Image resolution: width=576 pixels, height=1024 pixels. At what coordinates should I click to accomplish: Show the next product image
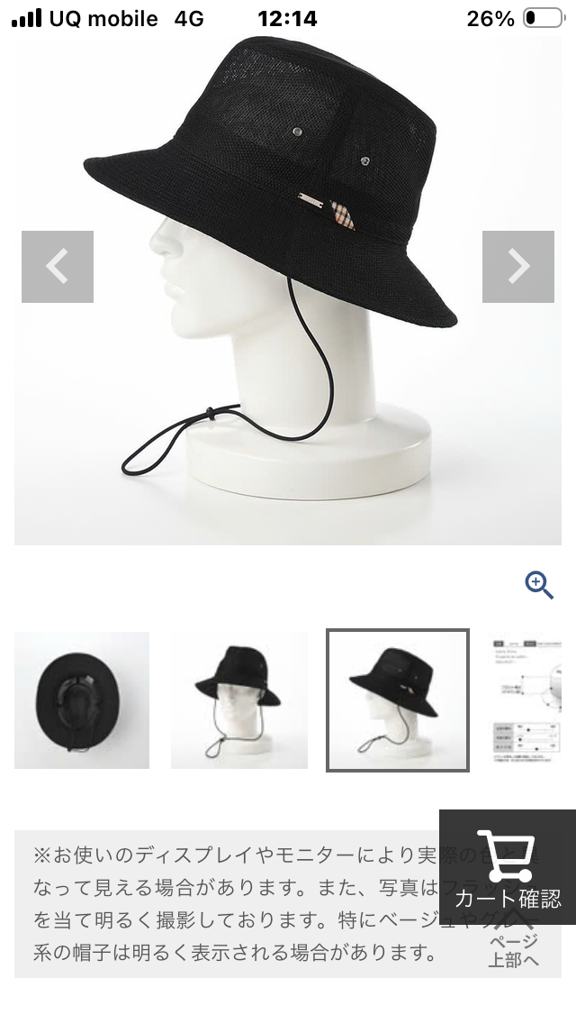coord(518,266)
